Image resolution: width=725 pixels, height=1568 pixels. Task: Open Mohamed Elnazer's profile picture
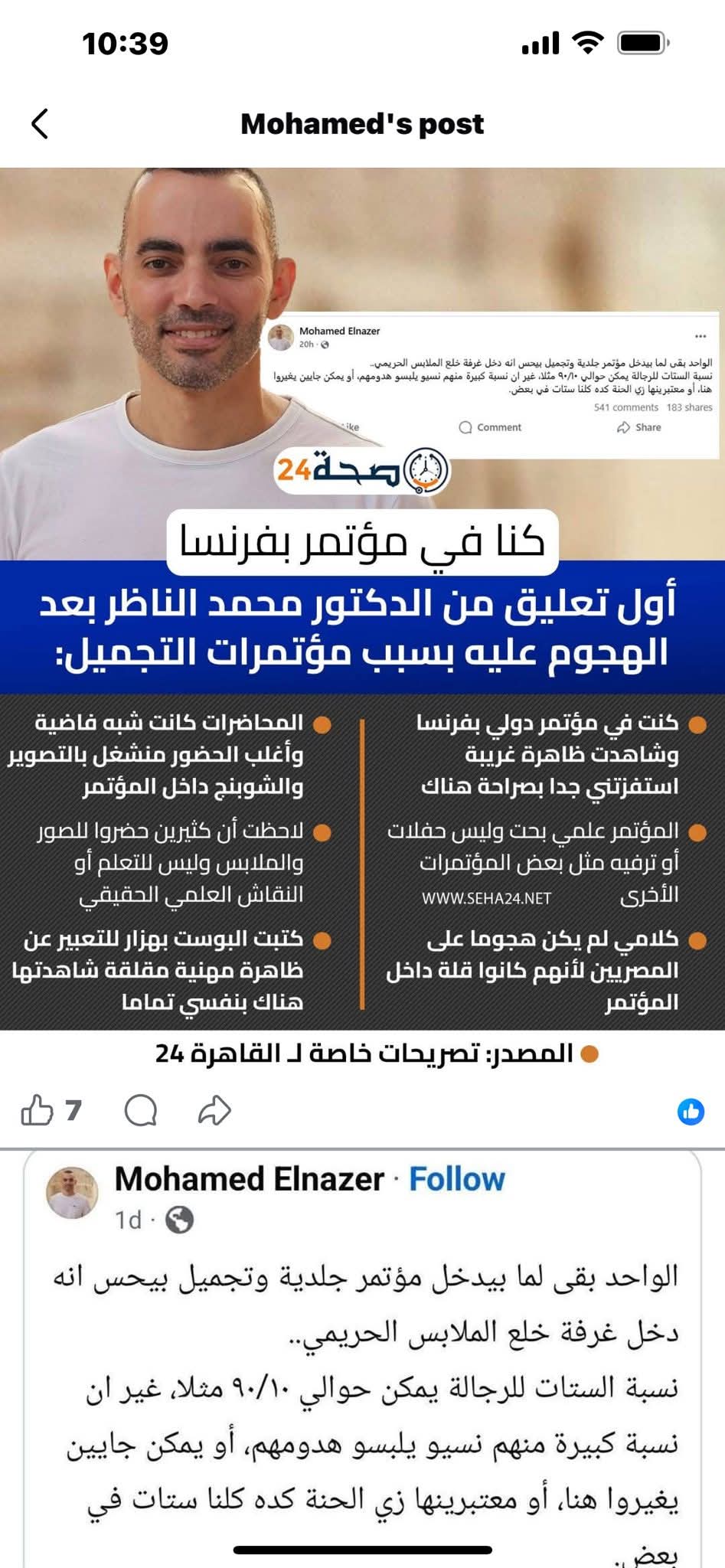click(x=73, y=1193)
